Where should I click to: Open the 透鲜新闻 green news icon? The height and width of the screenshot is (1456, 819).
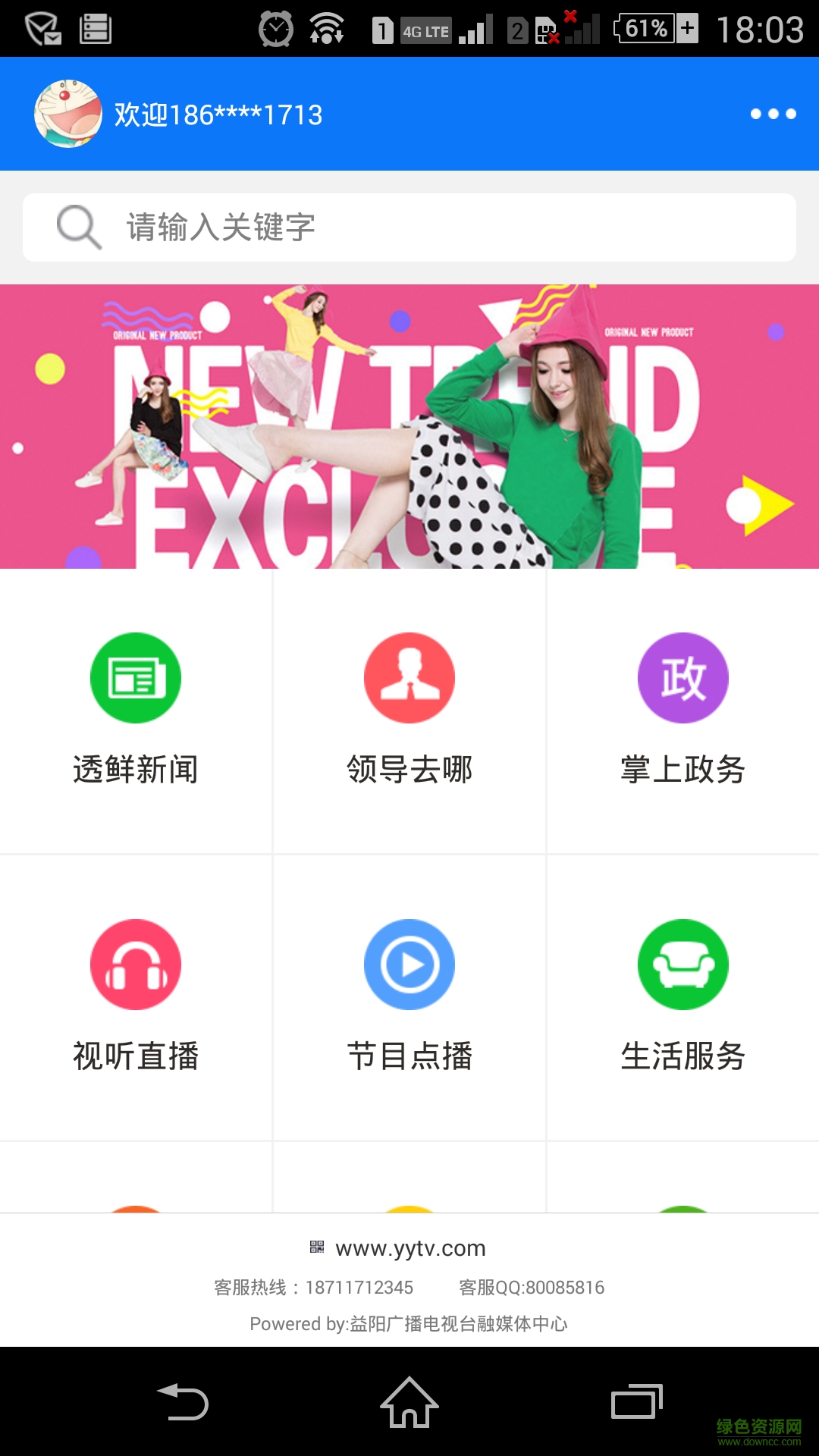[x=136, y=679]
